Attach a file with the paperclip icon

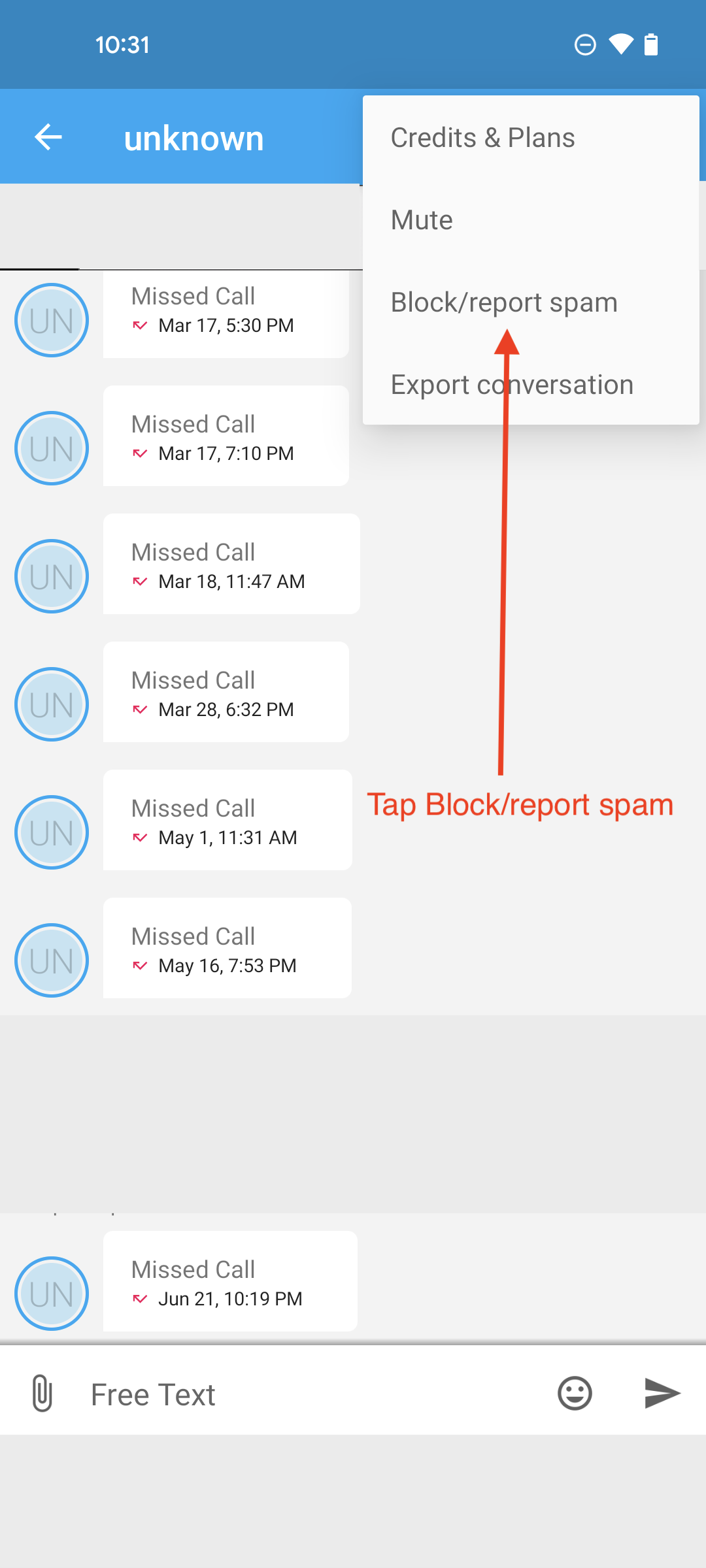click(42, 1394)
